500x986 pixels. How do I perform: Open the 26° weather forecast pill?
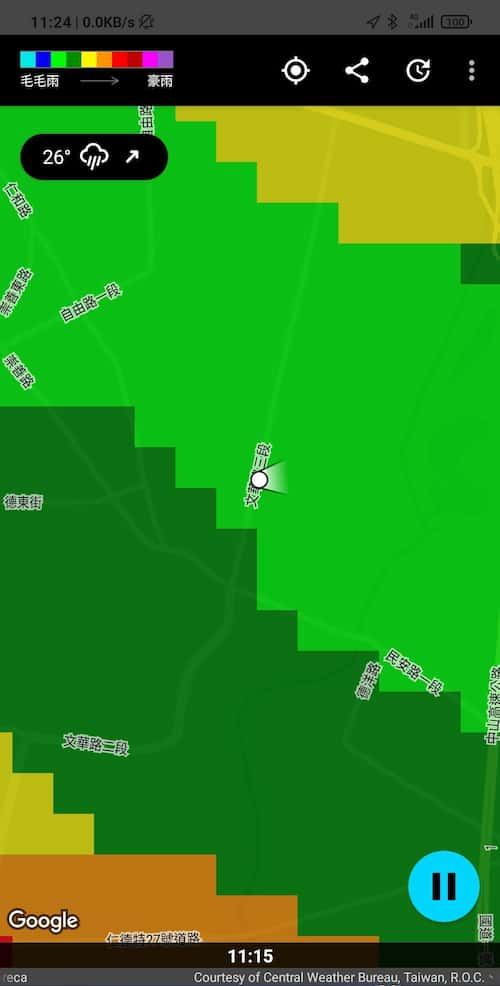click(94, 157)
